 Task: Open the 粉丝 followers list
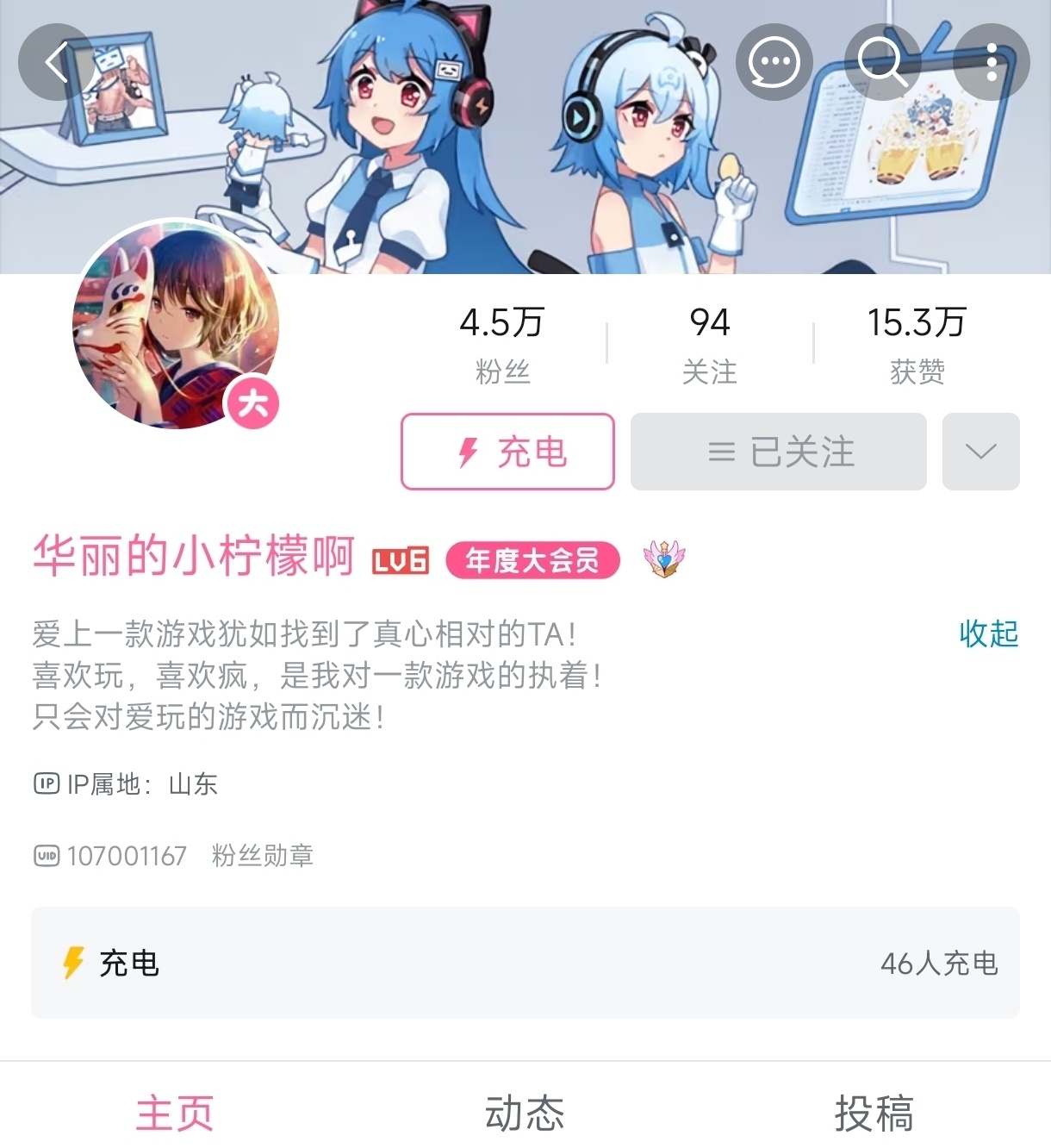click(x=502, y=345)
